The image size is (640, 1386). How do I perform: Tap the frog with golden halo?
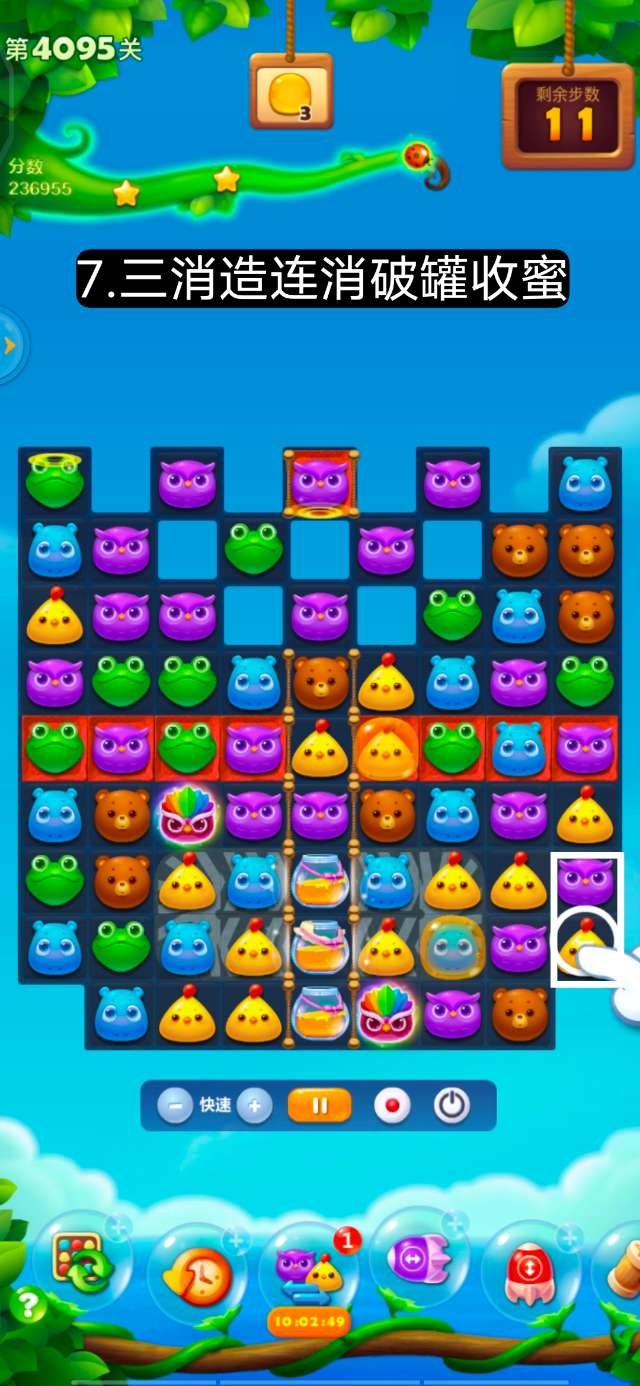(54, 482)
